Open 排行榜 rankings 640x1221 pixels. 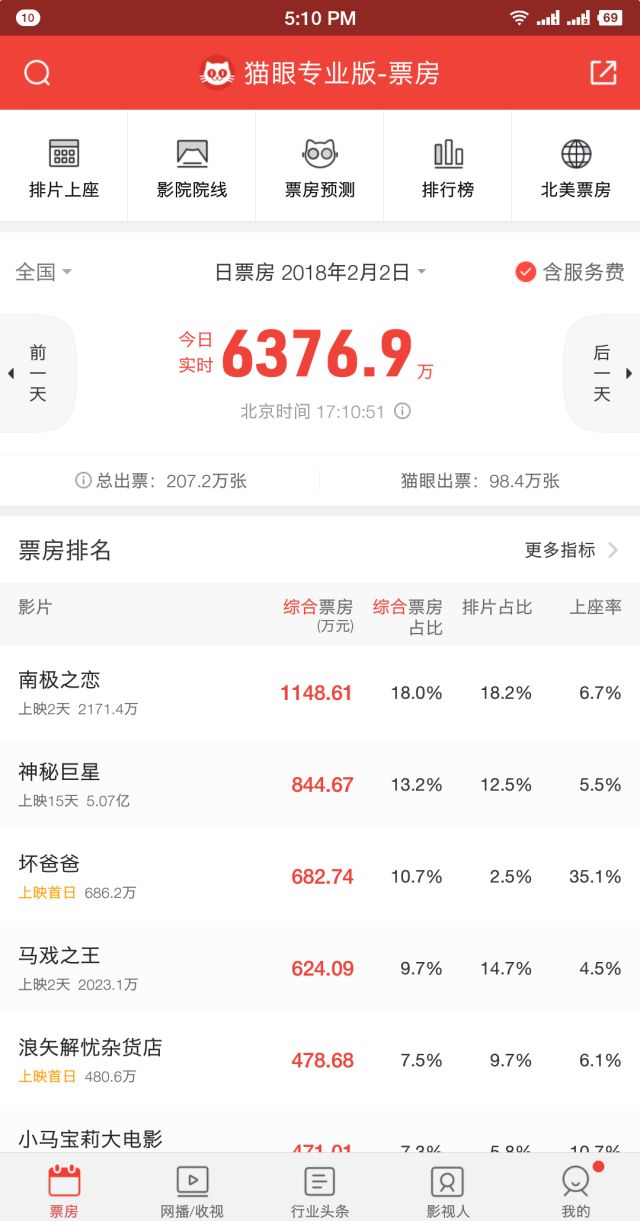pyautogui.click(x=448, y=166)
